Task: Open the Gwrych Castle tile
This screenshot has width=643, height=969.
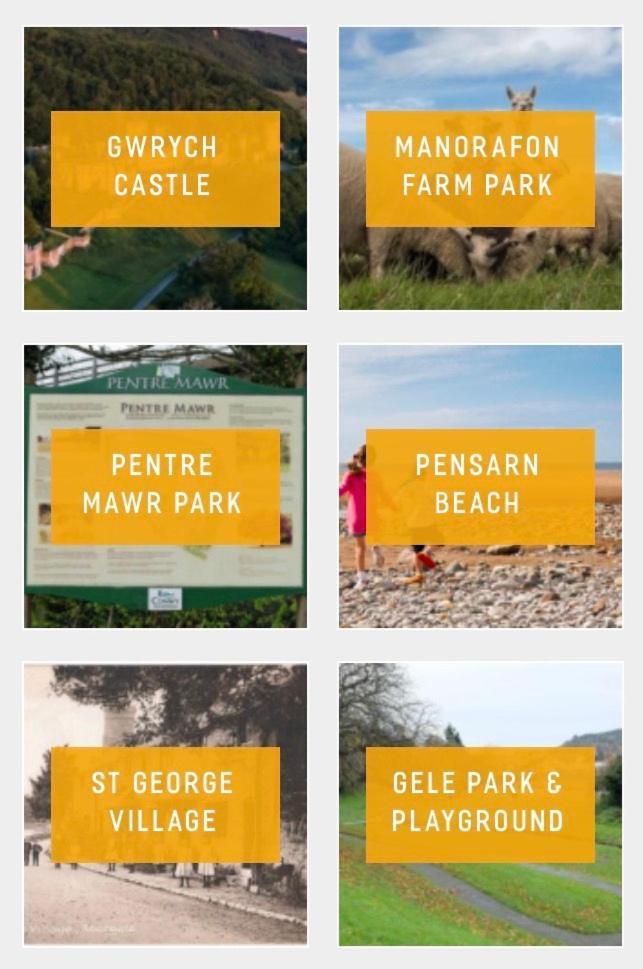Action: [x=165, y=168]
